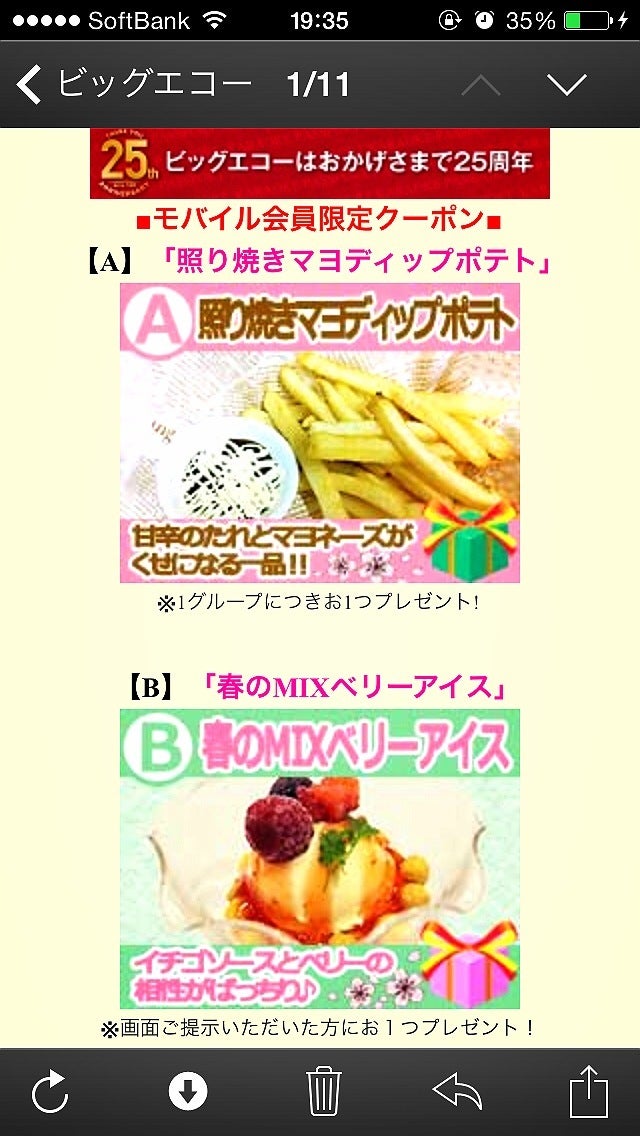This screenshot has height=1136, width=640.
Task: Open the share options for this email
Action: [588, 1091]
